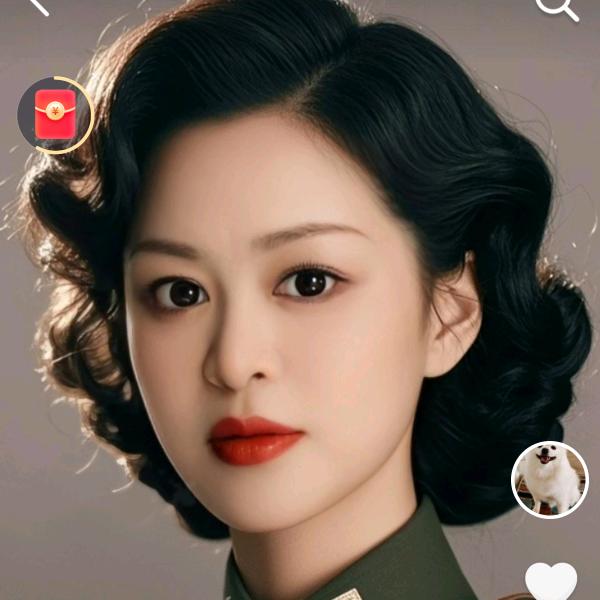Like this video with the heart
The height and width of the screenshot is (600, 600).
pos(551,582)
